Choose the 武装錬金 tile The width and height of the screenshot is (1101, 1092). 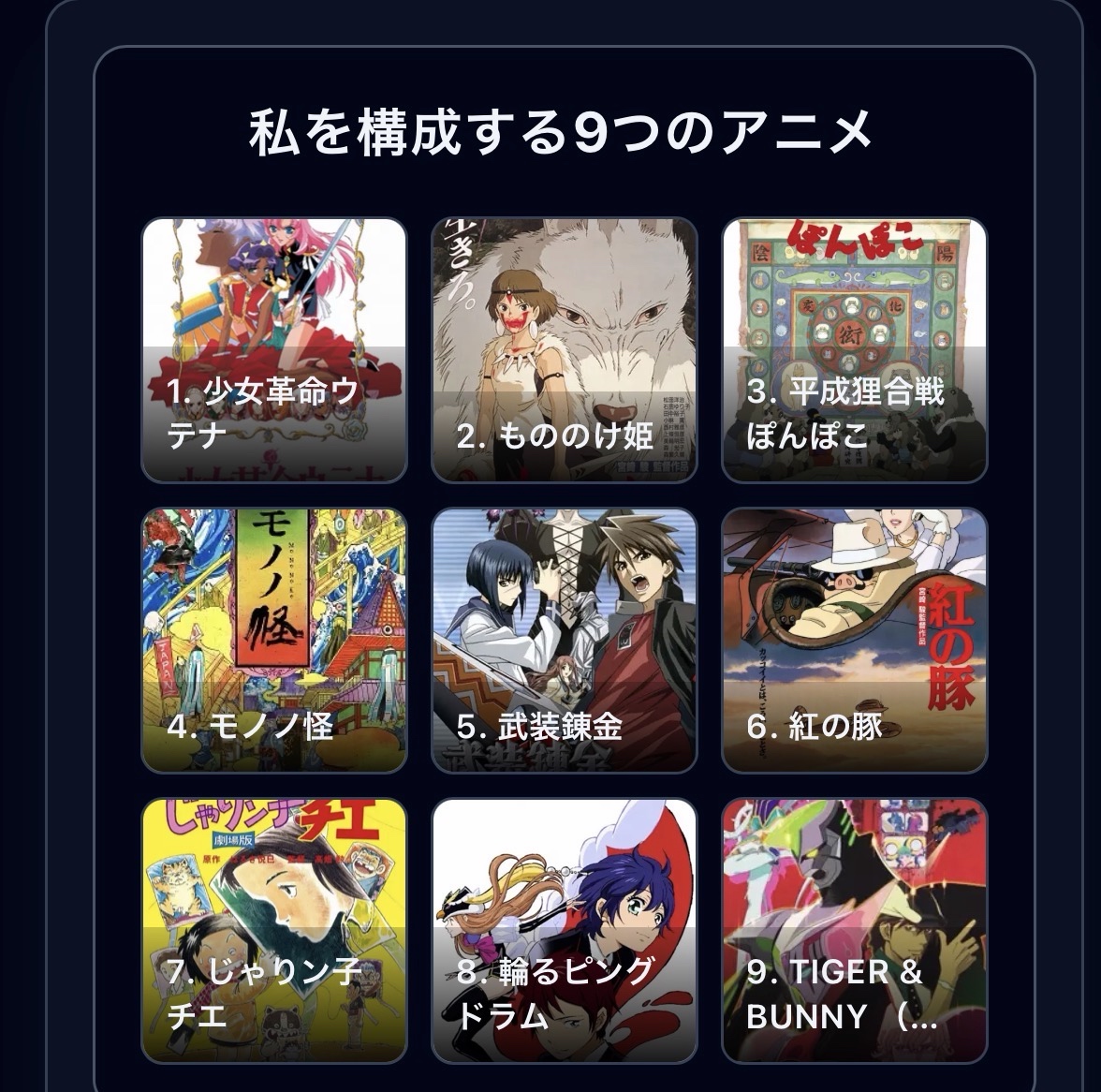(564, 641)
